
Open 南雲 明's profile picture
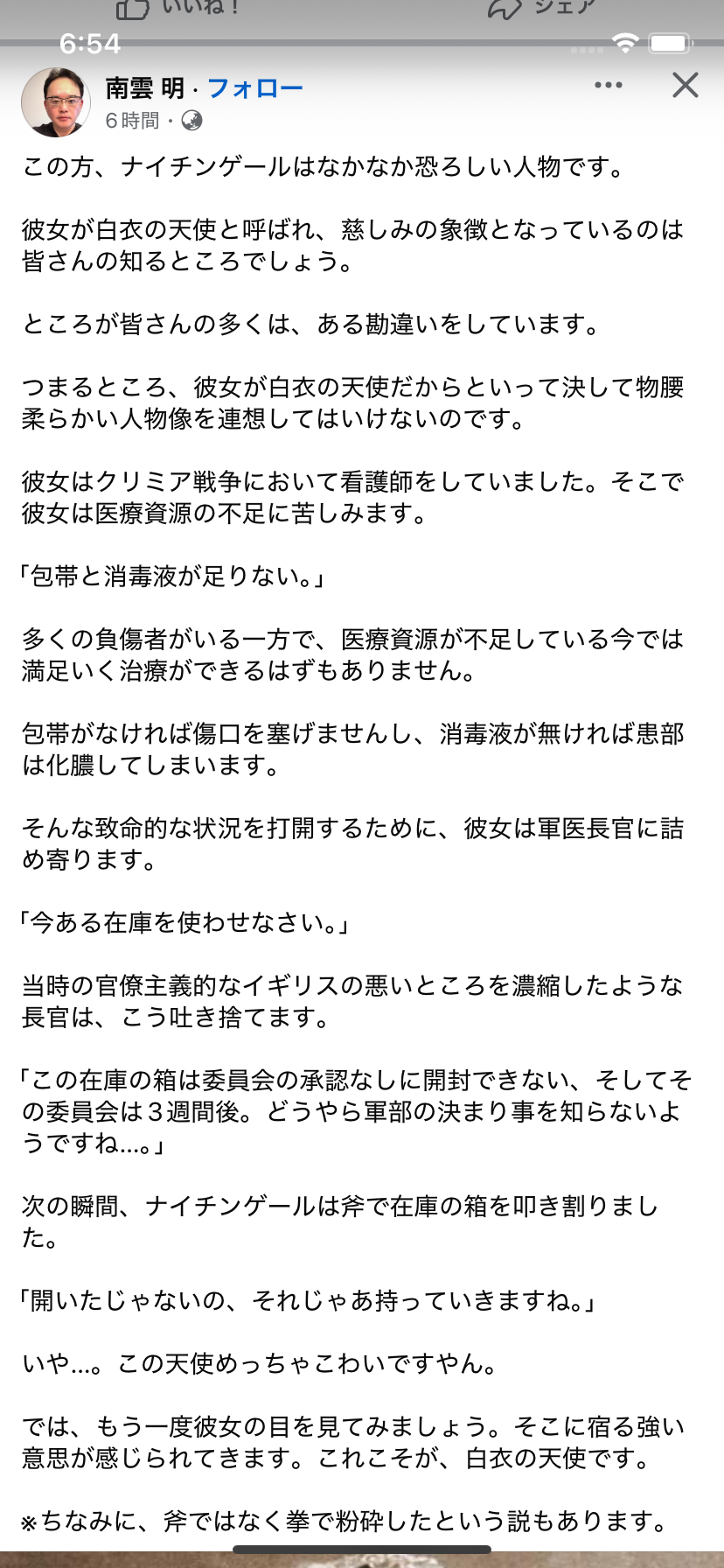(56, 102)
